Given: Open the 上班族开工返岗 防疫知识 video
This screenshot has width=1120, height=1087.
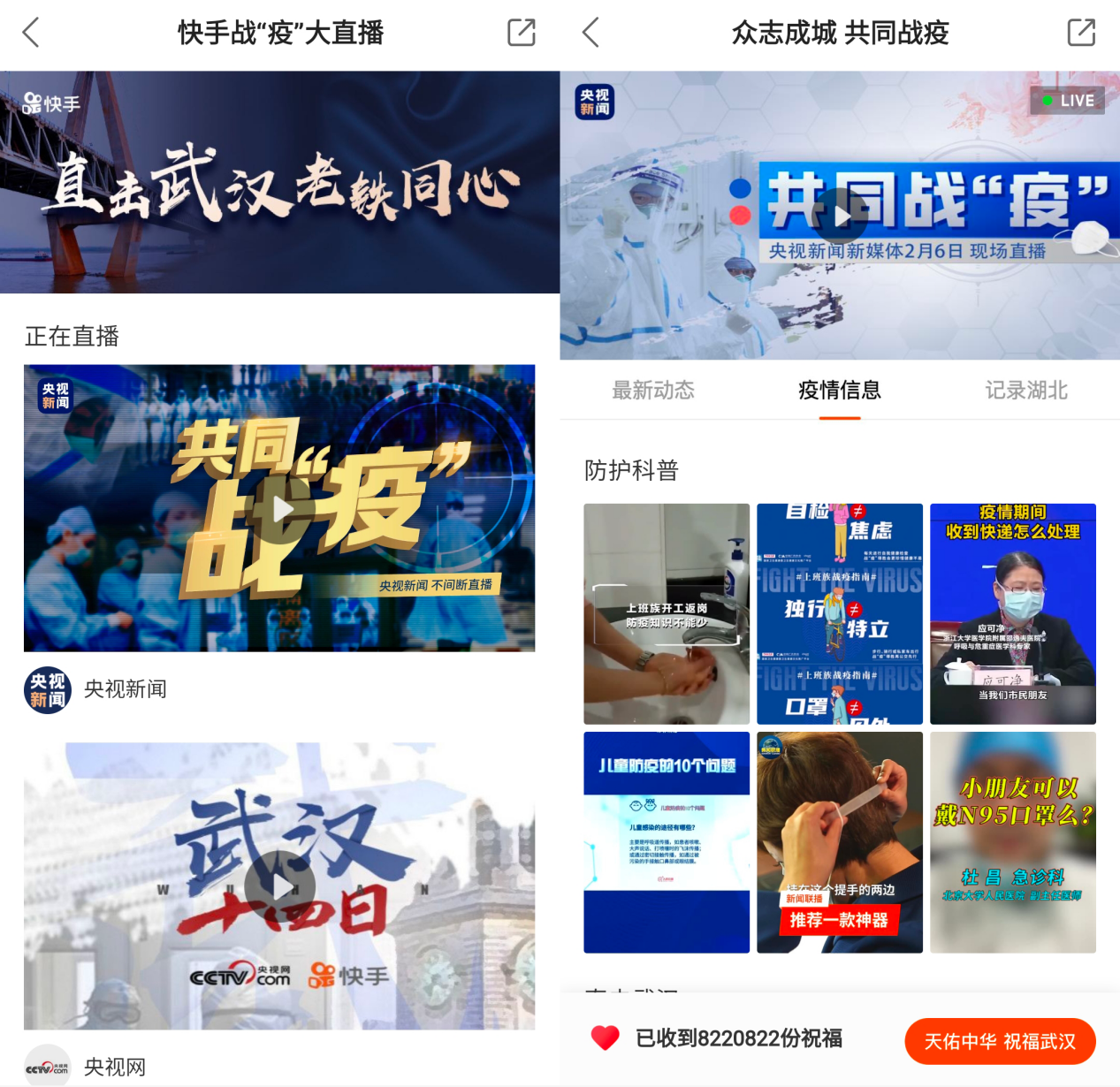Looking at the screenshot, I should coord(667,614).
